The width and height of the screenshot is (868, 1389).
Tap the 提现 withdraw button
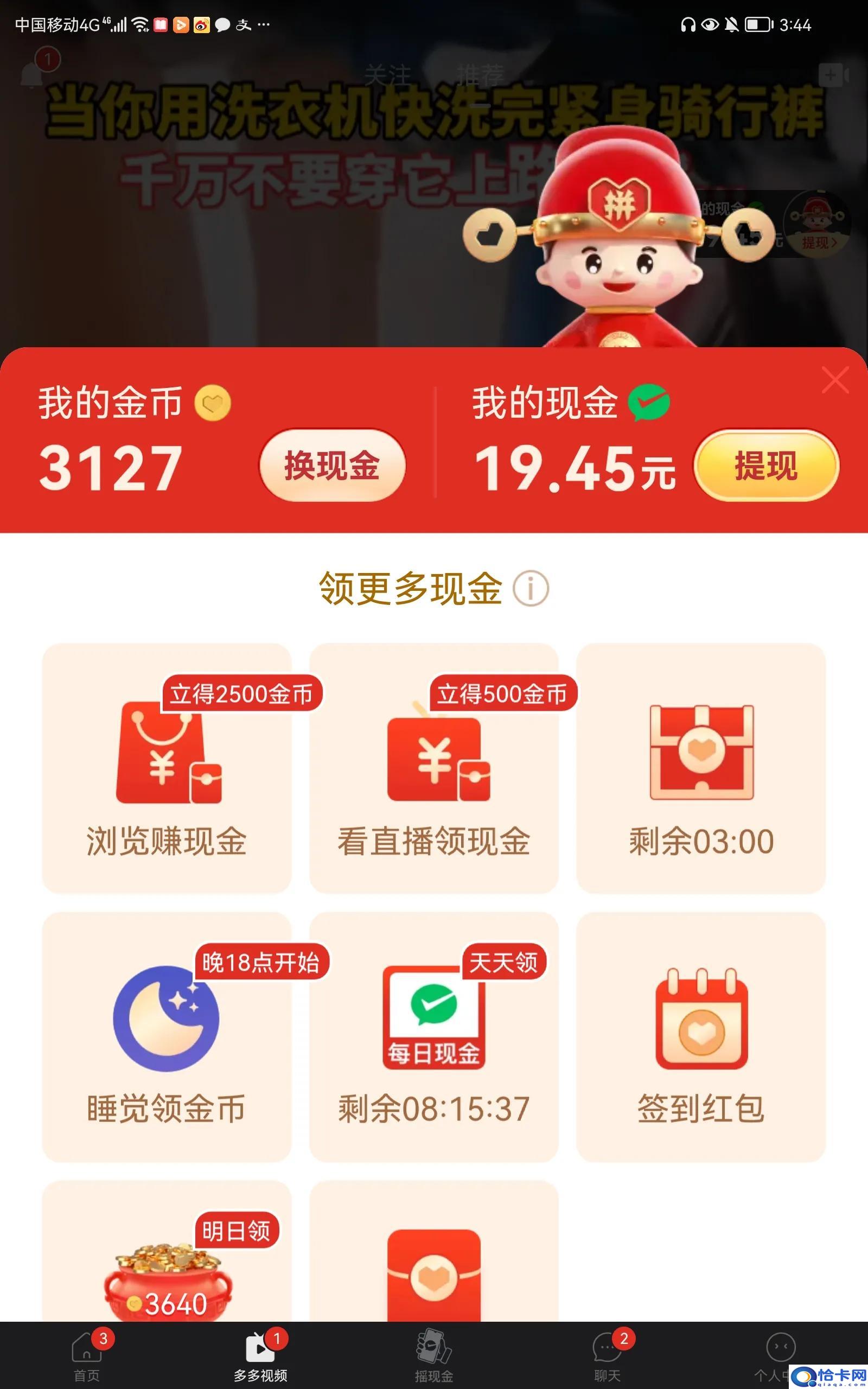766,467
